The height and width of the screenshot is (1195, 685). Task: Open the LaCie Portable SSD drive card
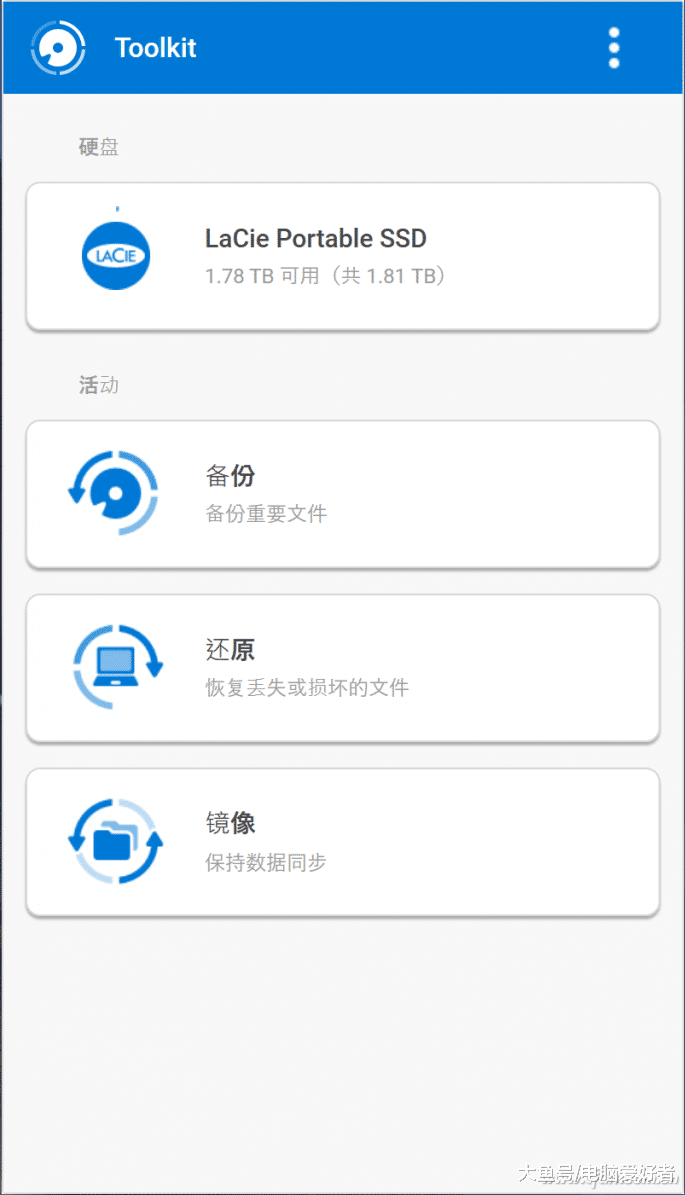(343, 257)
